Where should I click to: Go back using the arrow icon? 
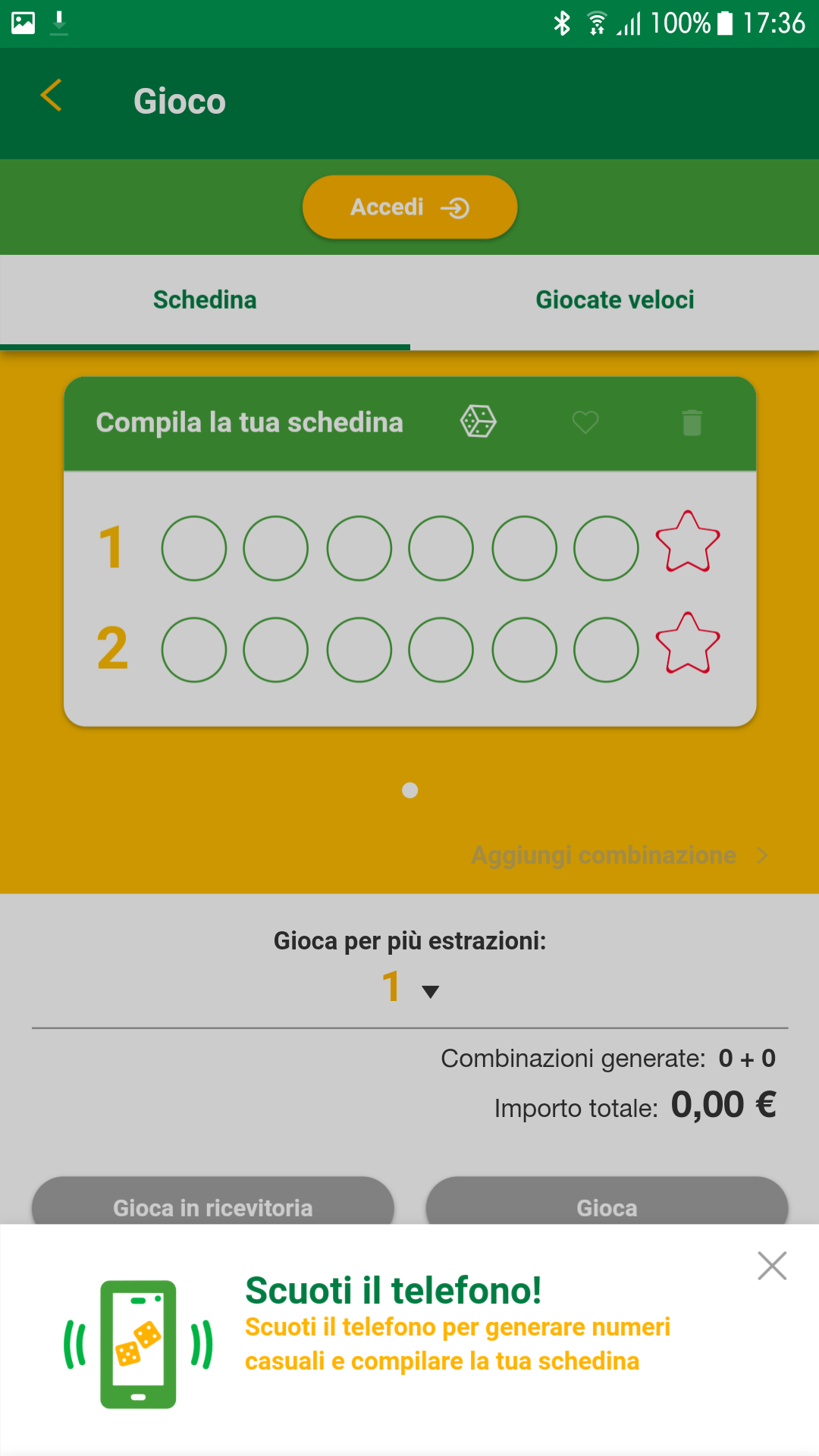[x=51, y=96]
